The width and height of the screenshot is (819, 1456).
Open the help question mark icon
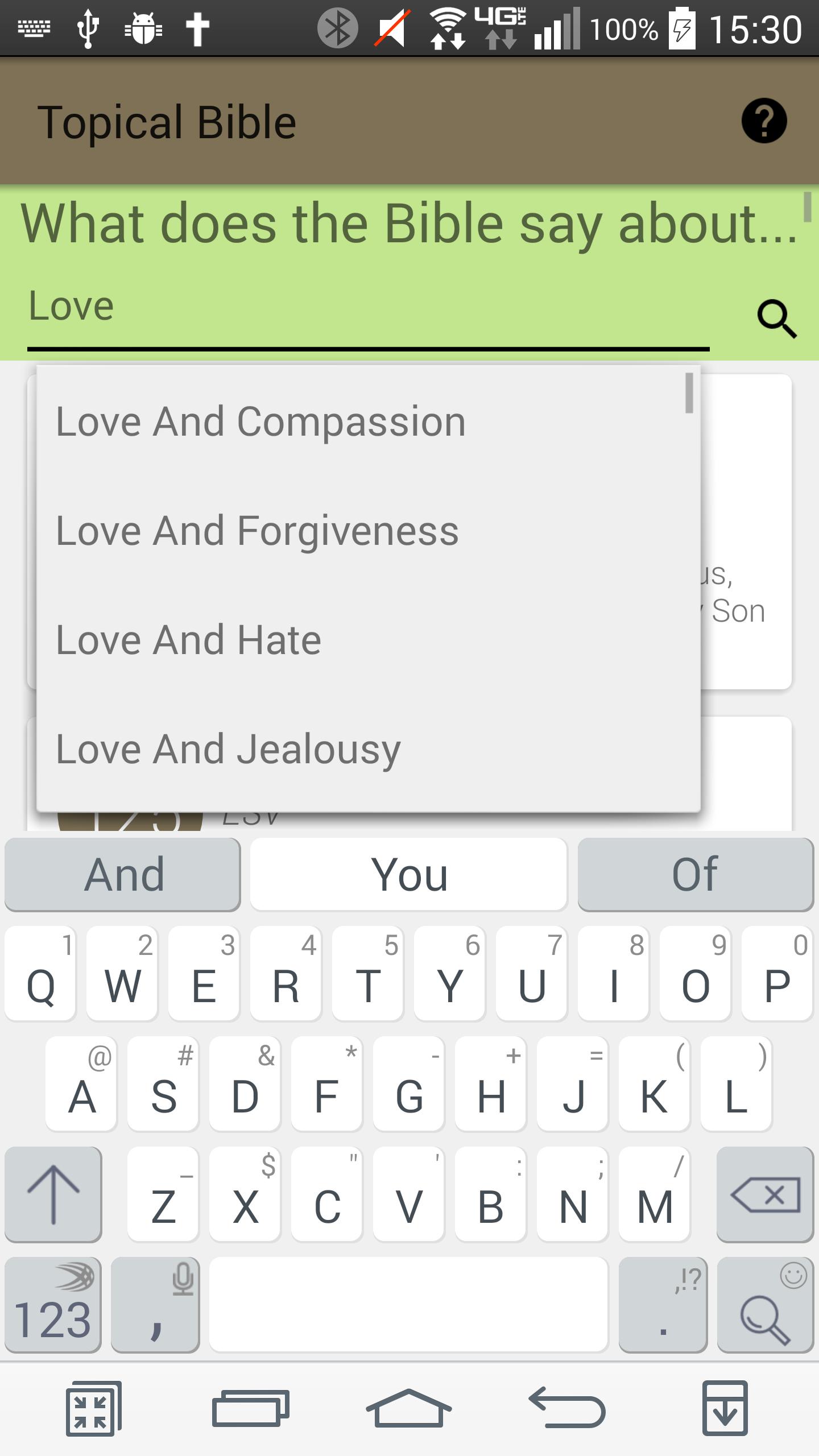tap(764, 121)
